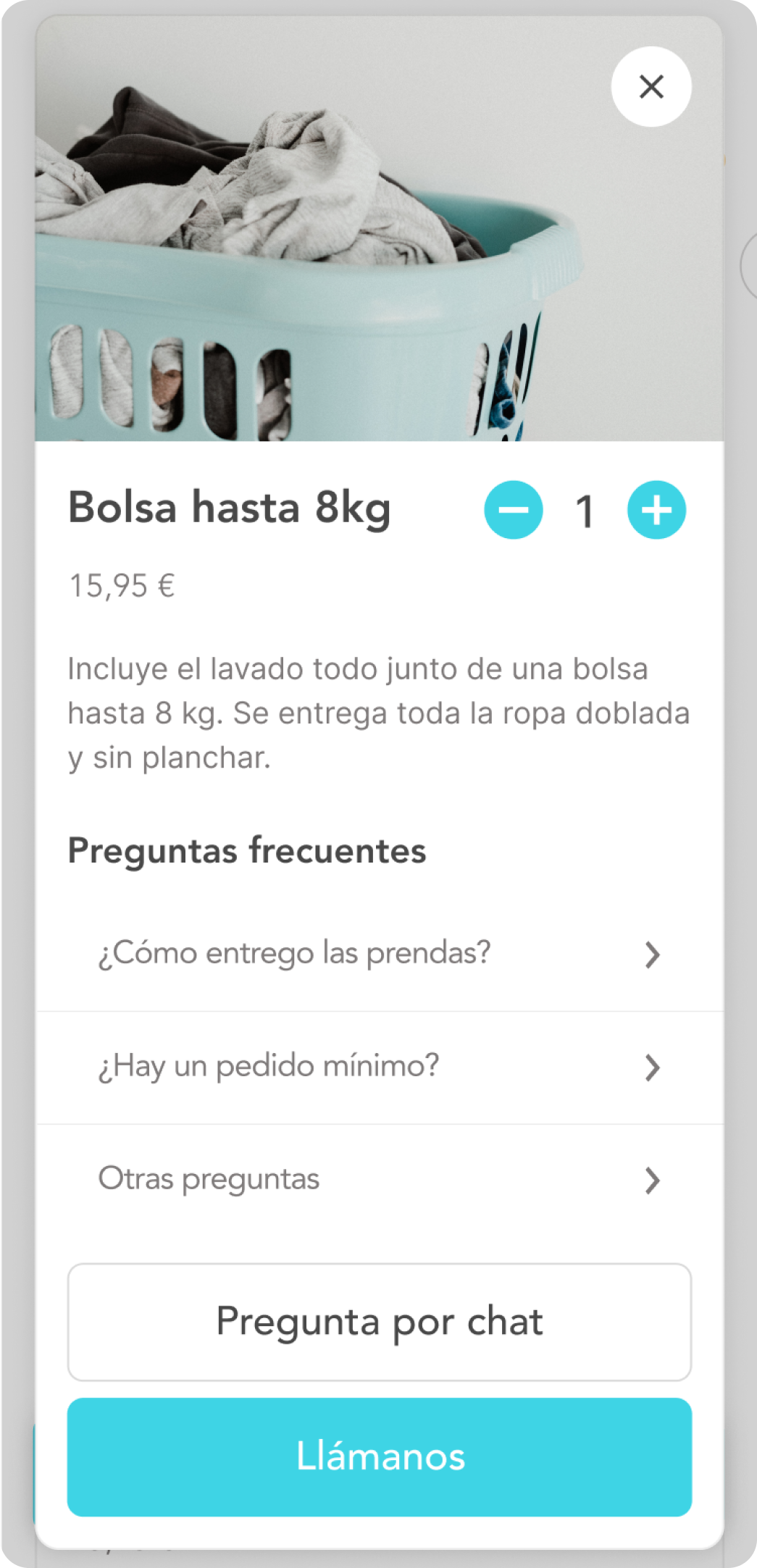This screenshot has height=1568, width=757.
Task: Decrease the bag quantity with the minus icon
Action: 514,510
